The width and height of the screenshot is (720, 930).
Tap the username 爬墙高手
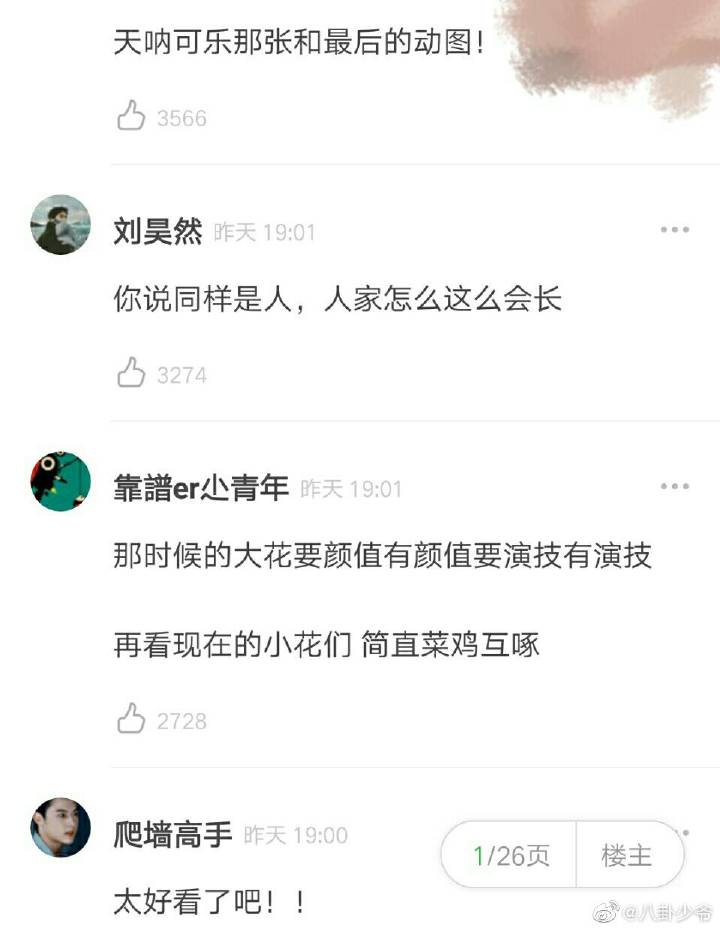pos(173,835)
